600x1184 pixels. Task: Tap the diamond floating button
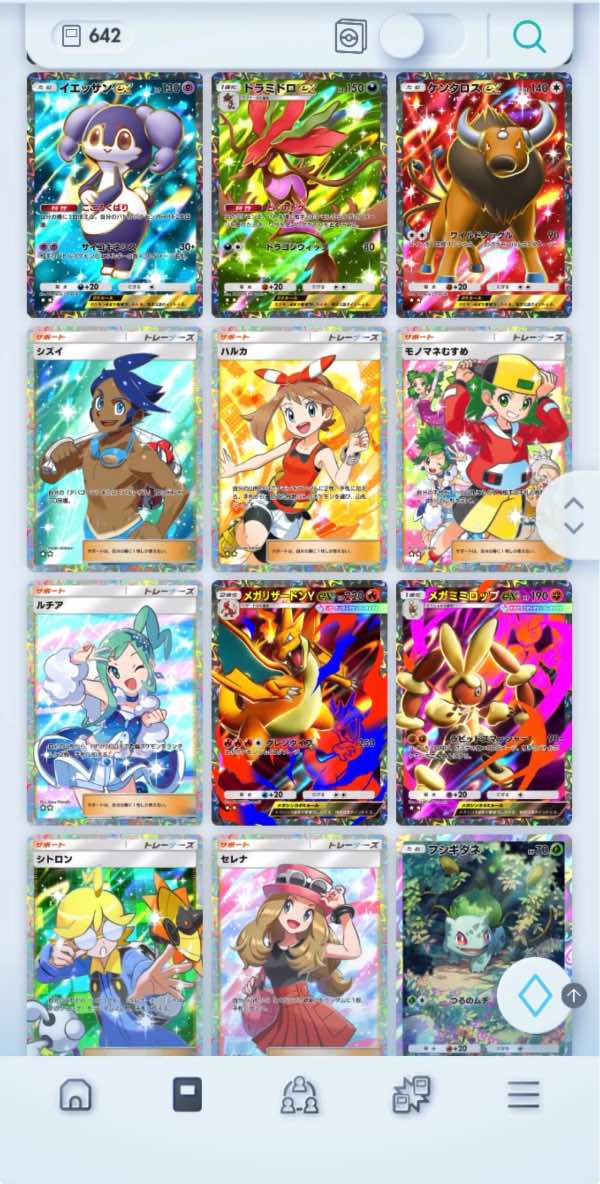click(534, 996)
